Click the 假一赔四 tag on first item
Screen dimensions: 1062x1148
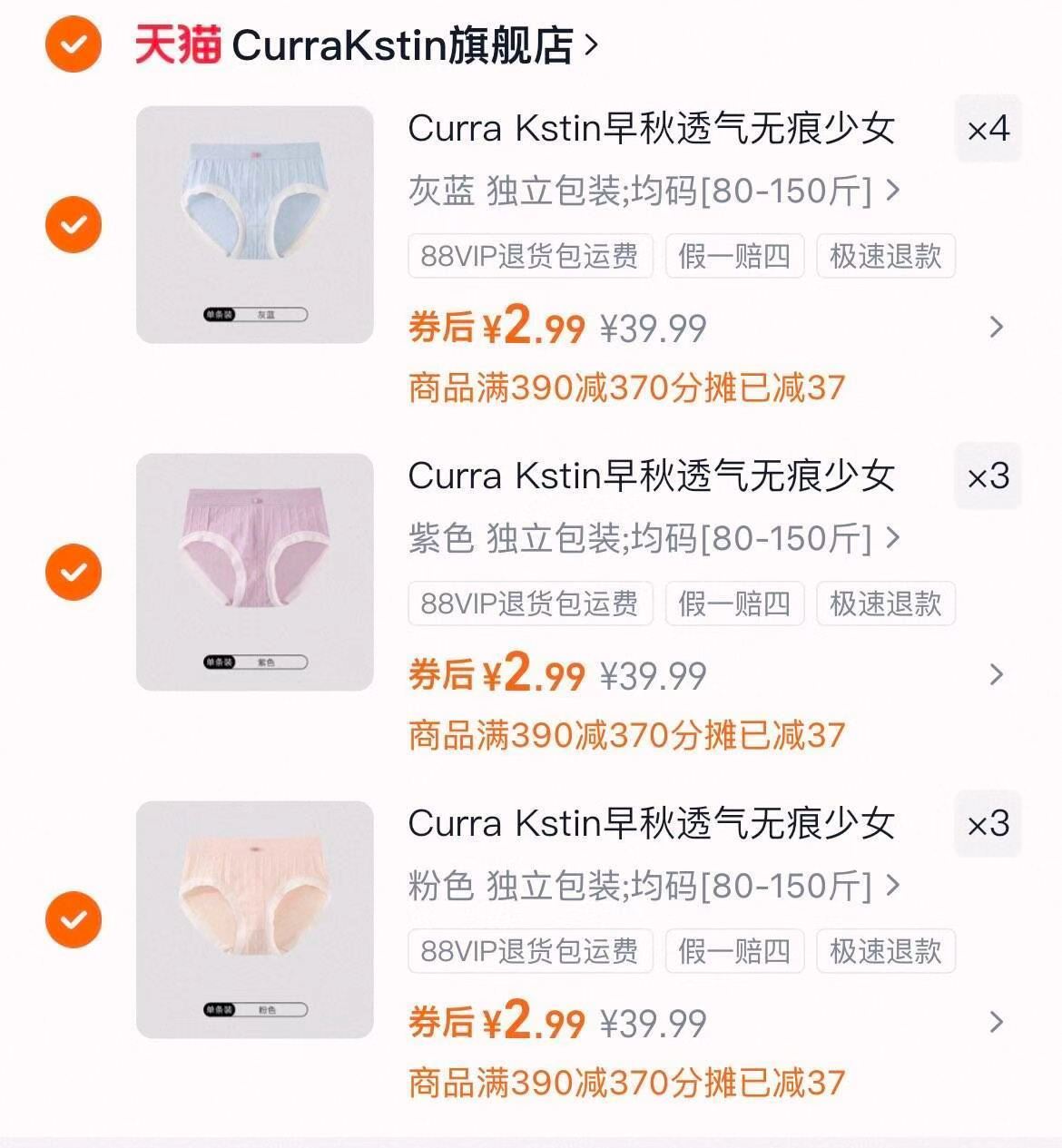point(735,256)
